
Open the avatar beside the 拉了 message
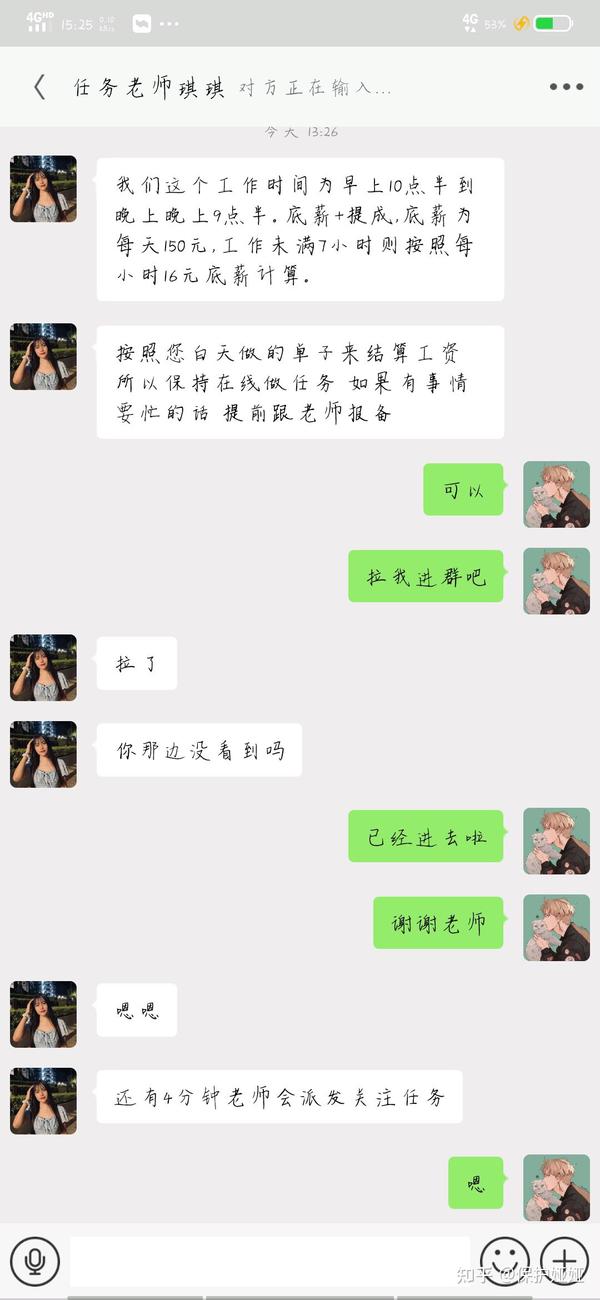click(x=43, y=667)
